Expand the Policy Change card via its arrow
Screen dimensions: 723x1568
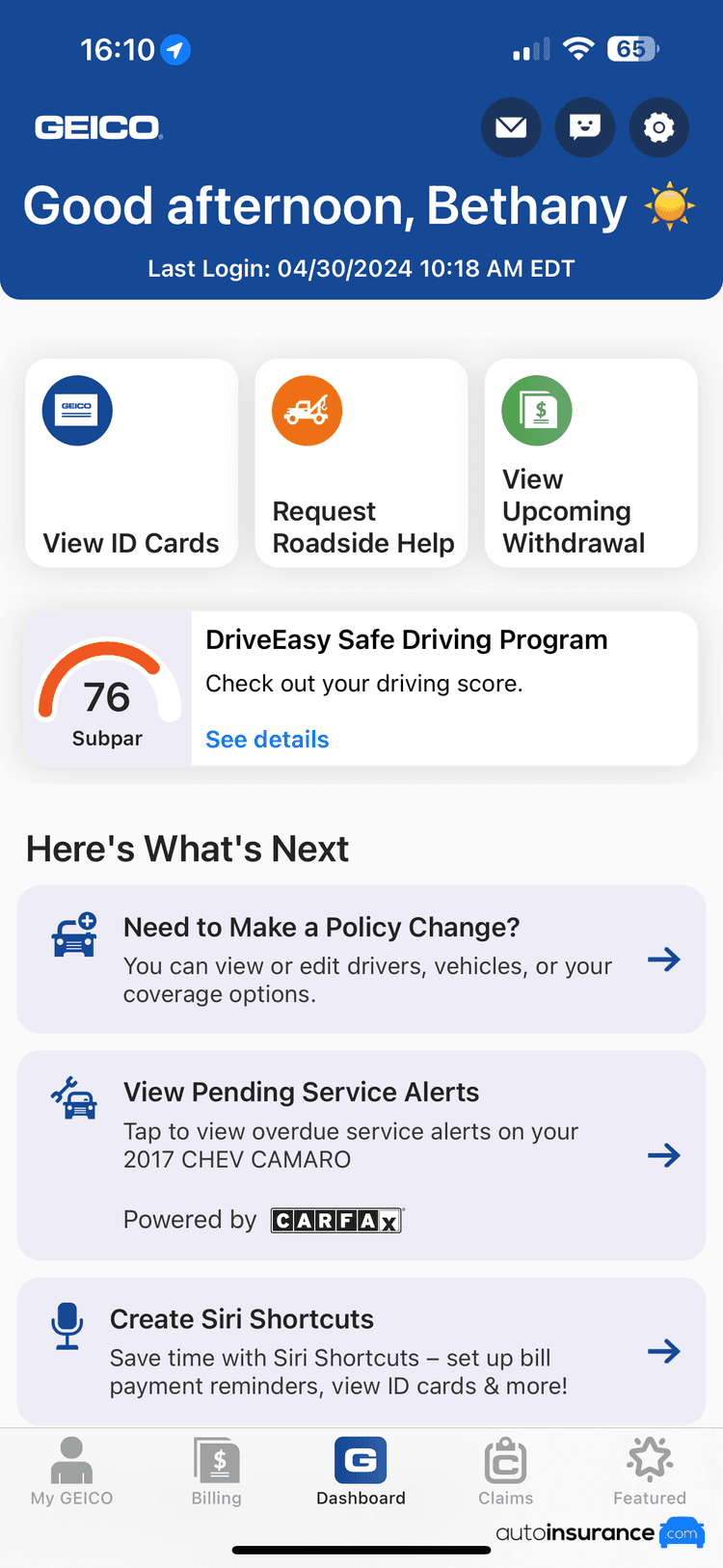[663, 959]
